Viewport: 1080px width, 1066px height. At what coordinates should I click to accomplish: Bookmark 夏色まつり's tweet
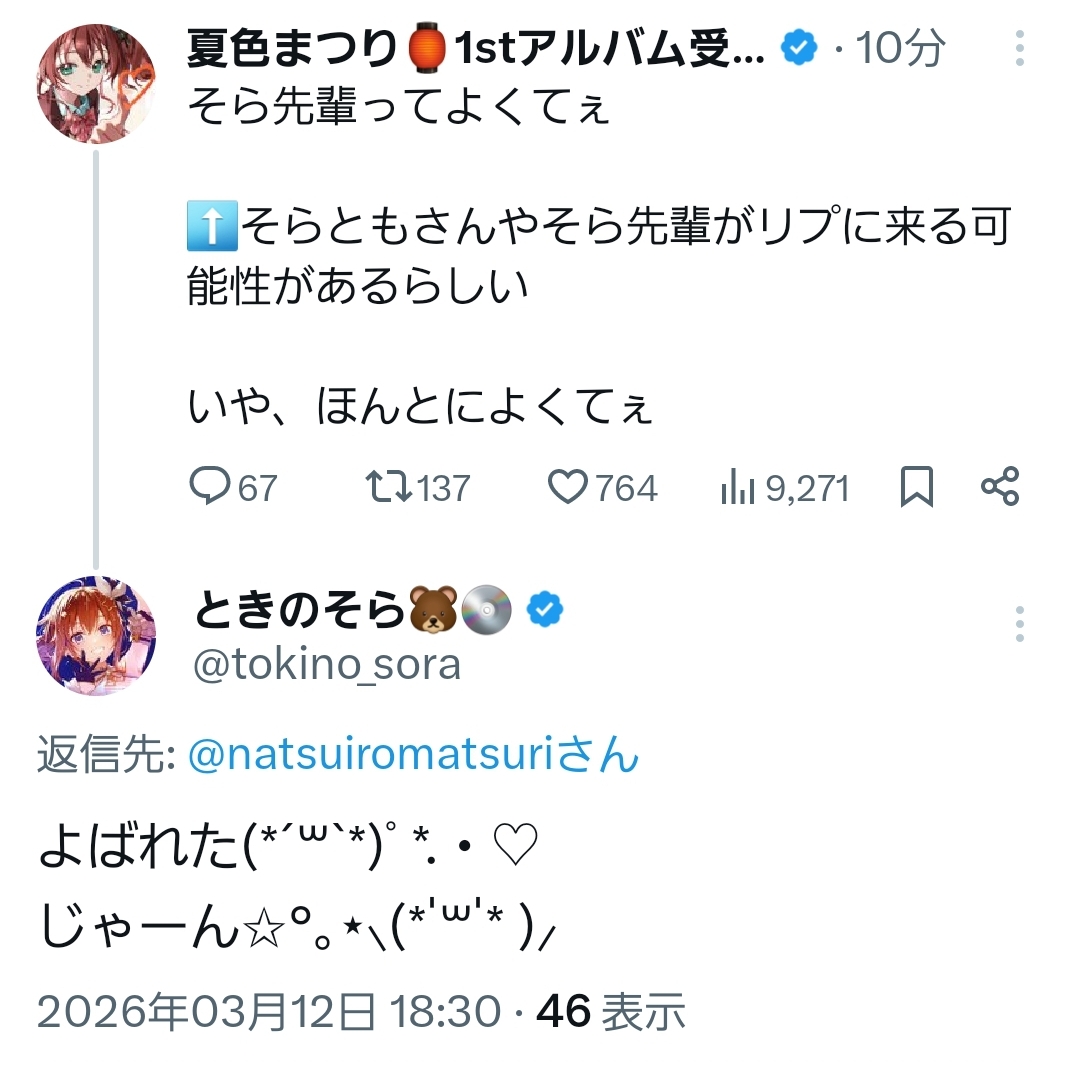coord(917,487)
